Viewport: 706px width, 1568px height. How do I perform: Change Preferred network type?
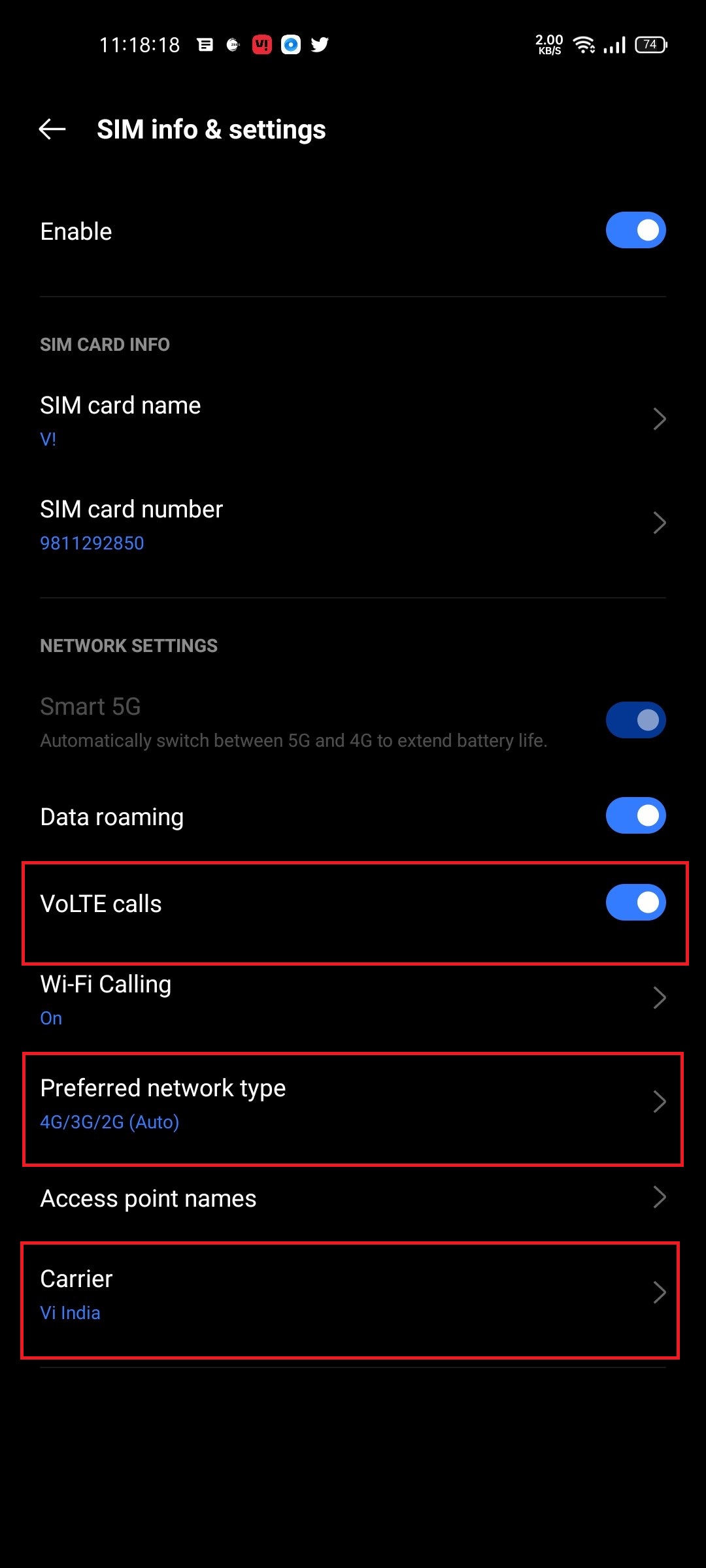pos(353,1103)
